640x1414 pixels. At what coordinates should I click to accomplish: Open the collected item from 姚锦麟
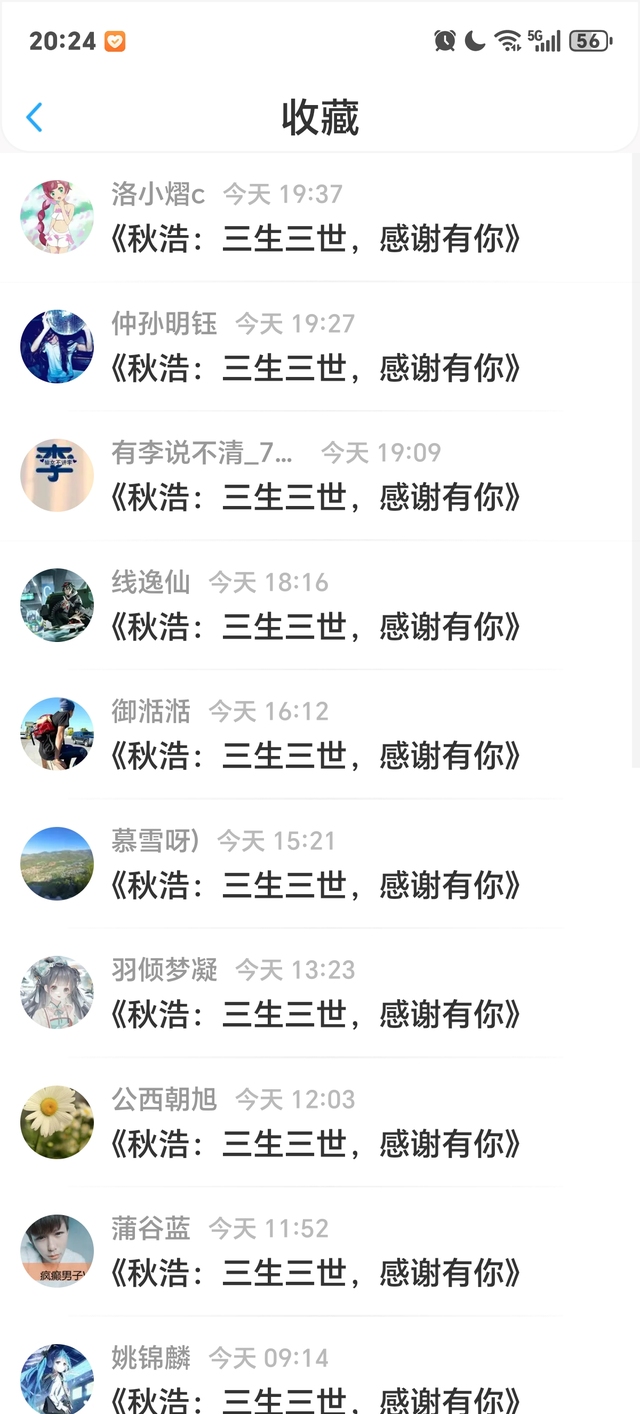(x=316, y=1397)
